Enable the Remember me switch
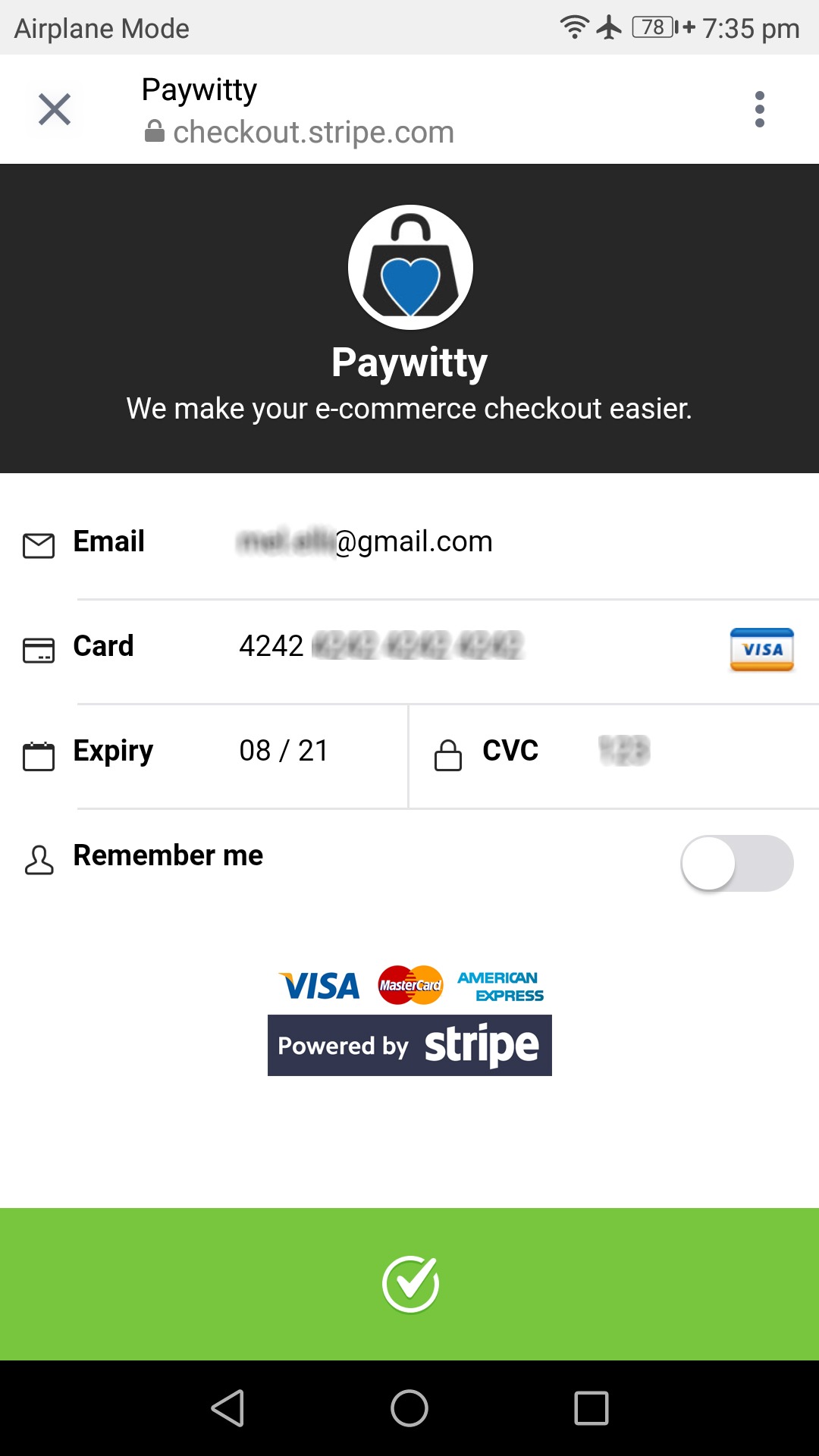819x1456 pixels. (x=737, y=863)
